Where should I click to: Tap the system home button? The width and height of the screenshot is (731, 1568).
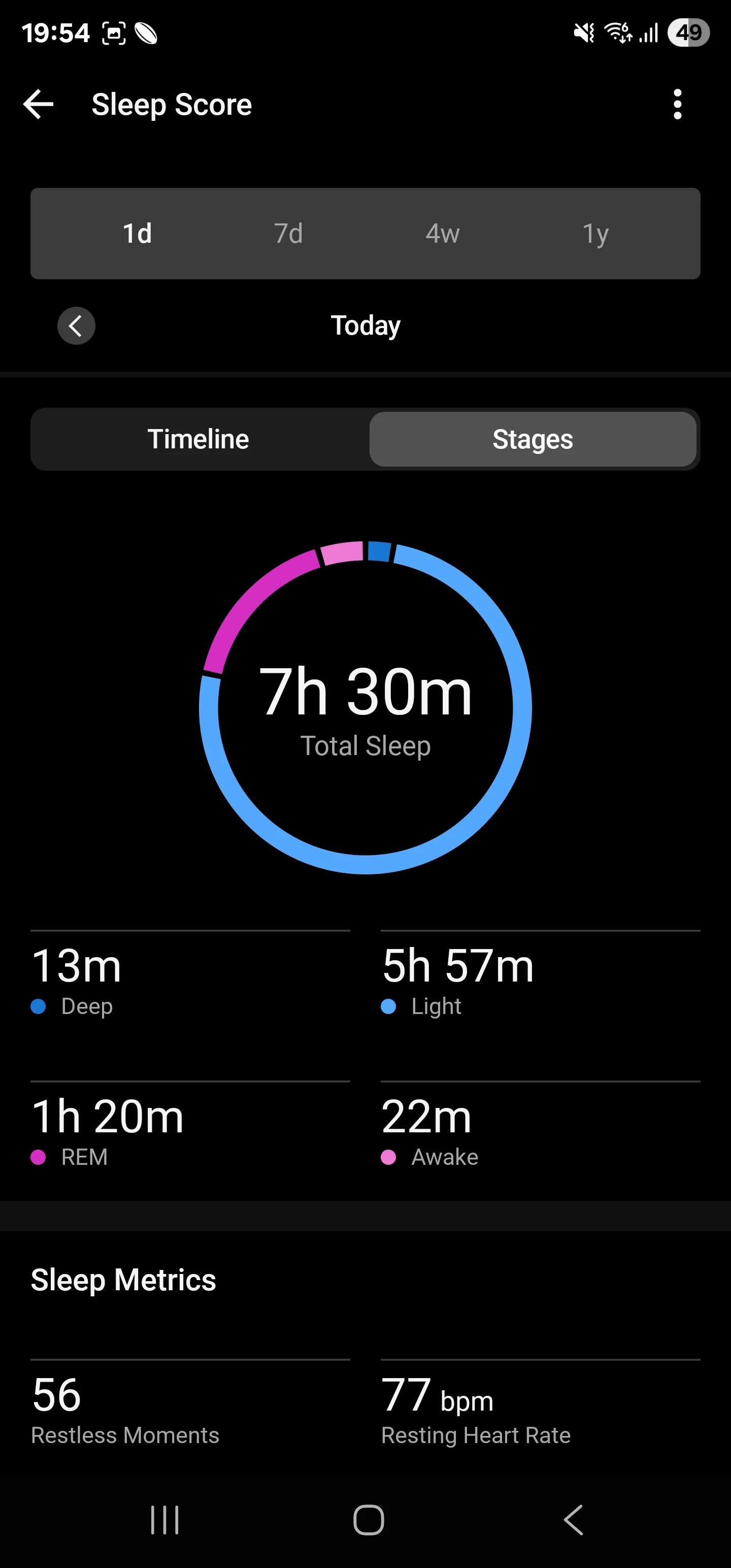[x=368, y=1520]
